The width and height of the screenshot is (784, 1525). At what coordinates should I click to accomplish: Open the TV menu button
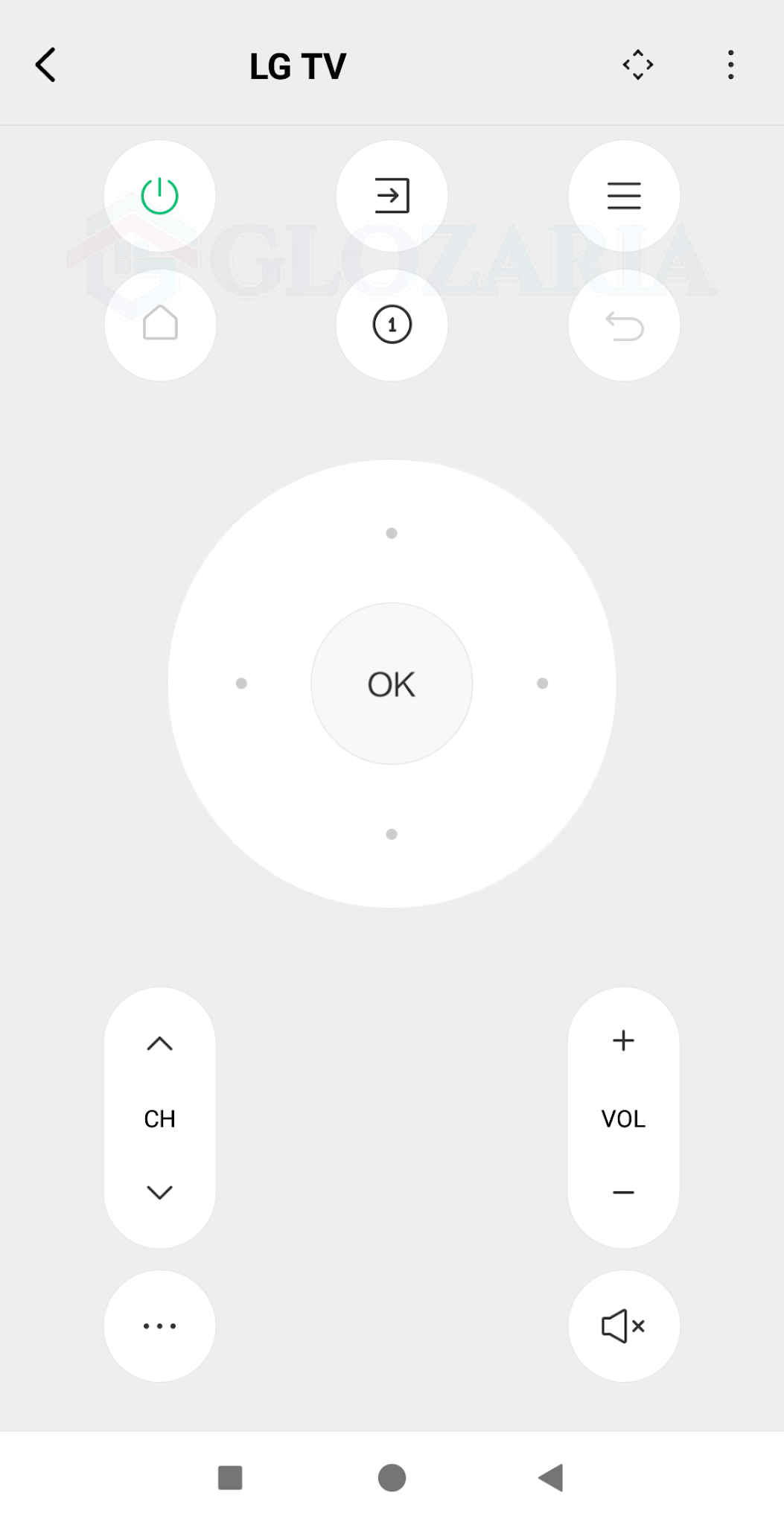[623, 196]
